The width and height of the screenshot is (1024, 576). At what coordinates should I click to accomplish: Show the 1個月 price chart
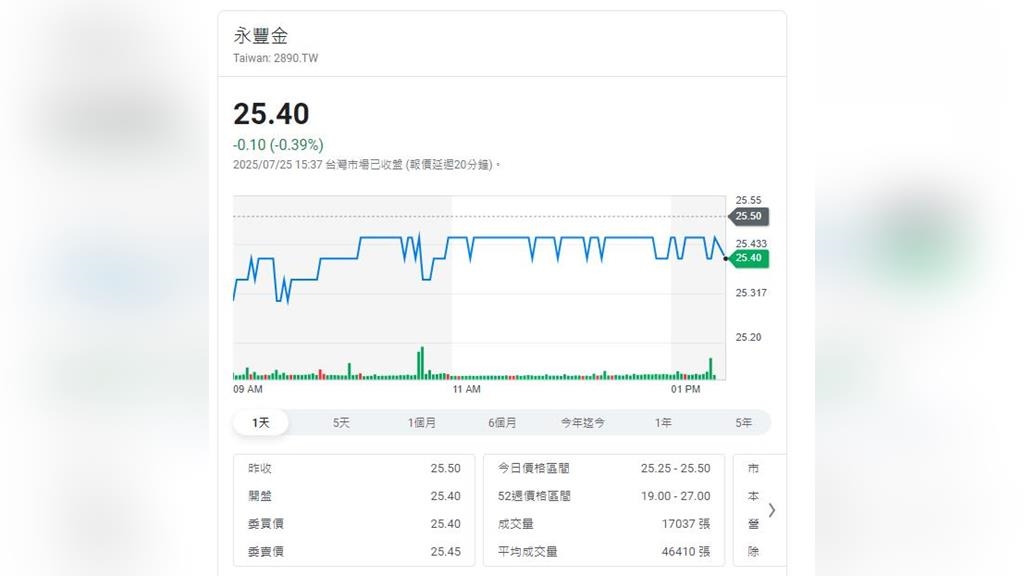pos(422,423)
